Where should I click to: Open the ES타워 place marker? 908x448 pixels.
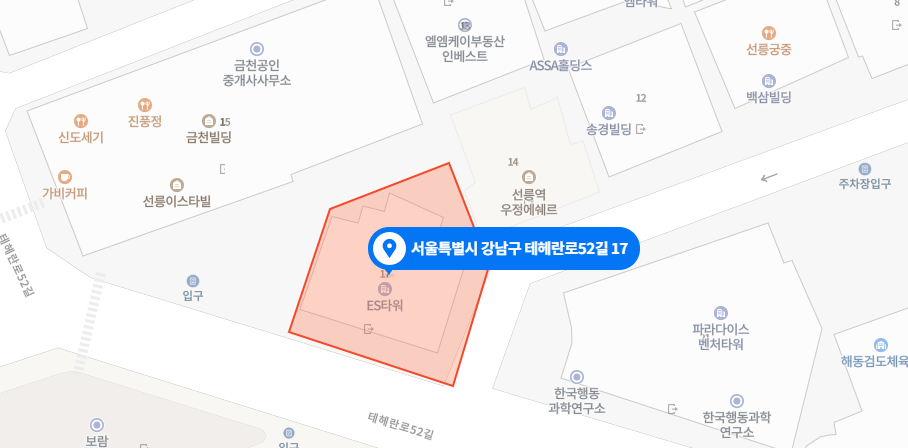385,290
